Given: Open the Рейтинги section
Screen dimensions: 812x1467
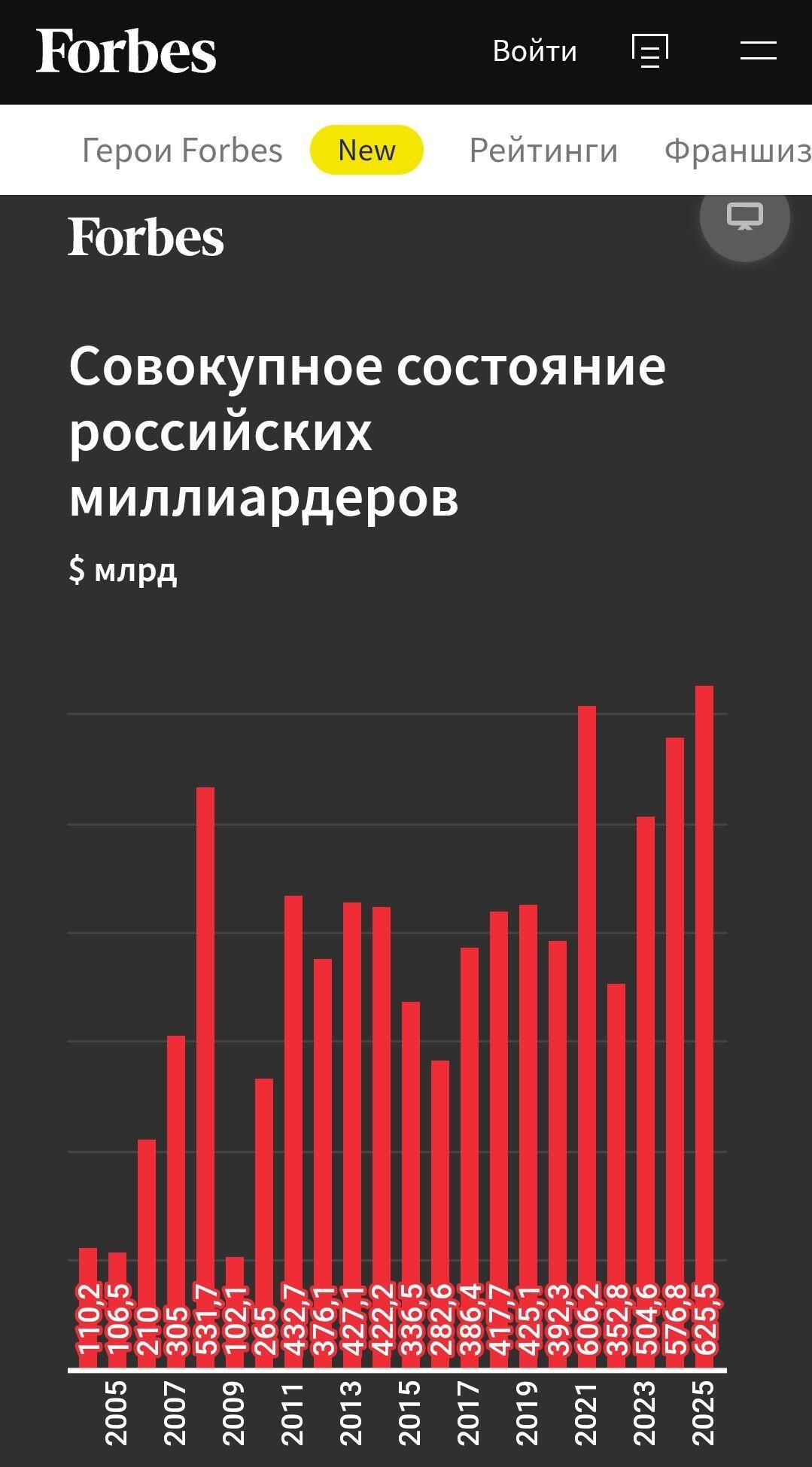Looking at the screenshot, I should (x=543, y=151).
